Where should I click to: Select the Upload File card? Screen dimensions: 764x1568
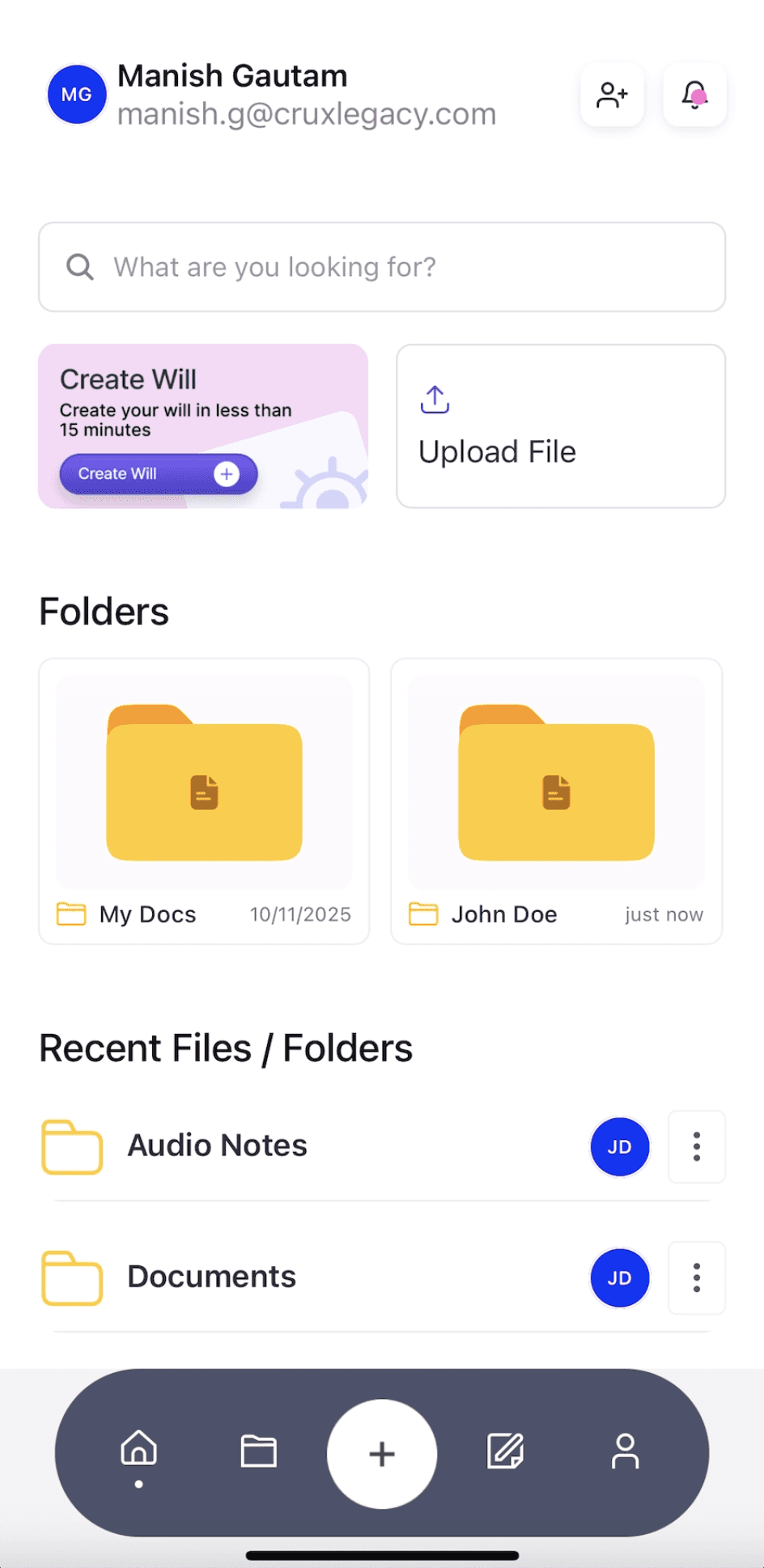click(560, 426)
